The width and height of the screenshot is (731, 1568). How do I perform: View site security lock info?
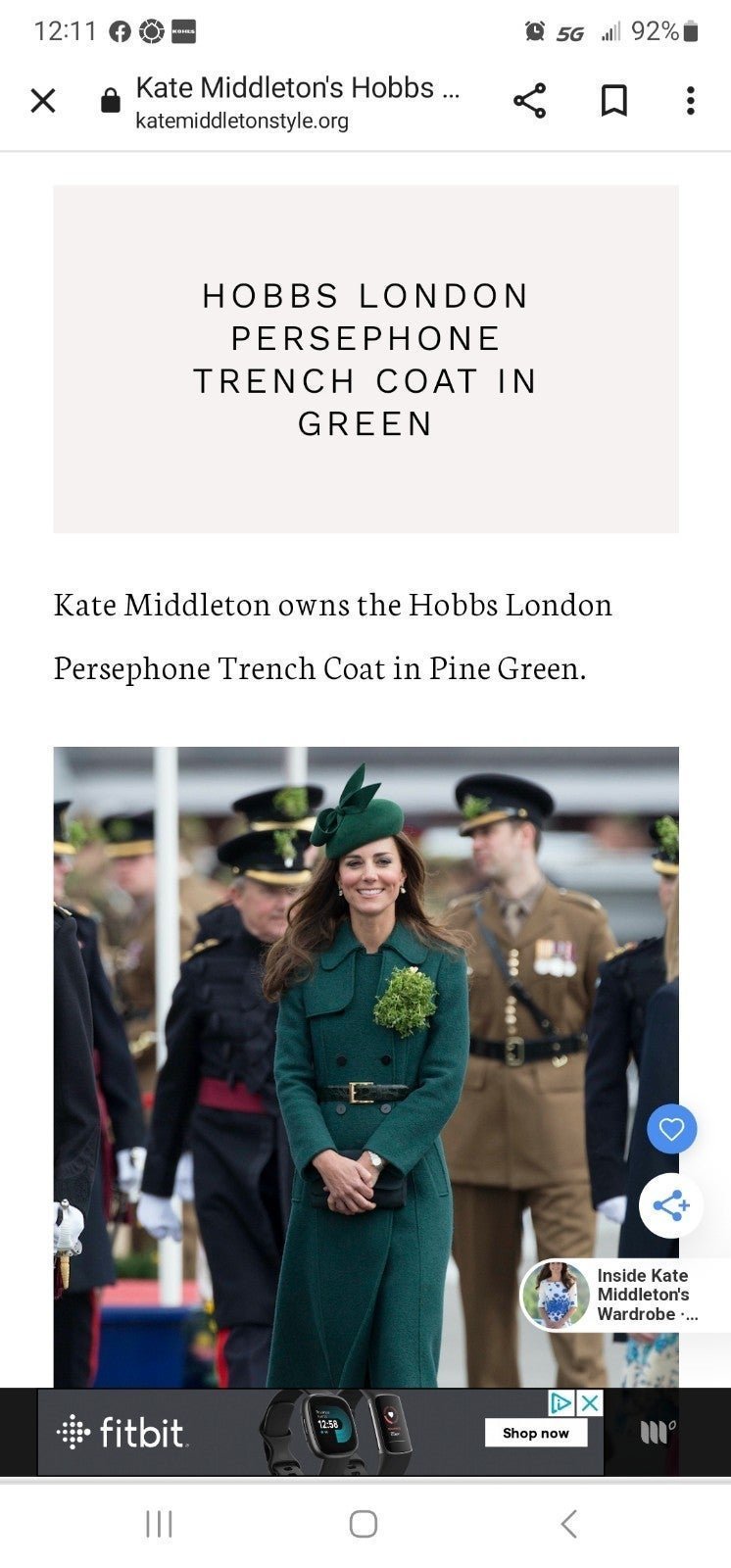111,100
